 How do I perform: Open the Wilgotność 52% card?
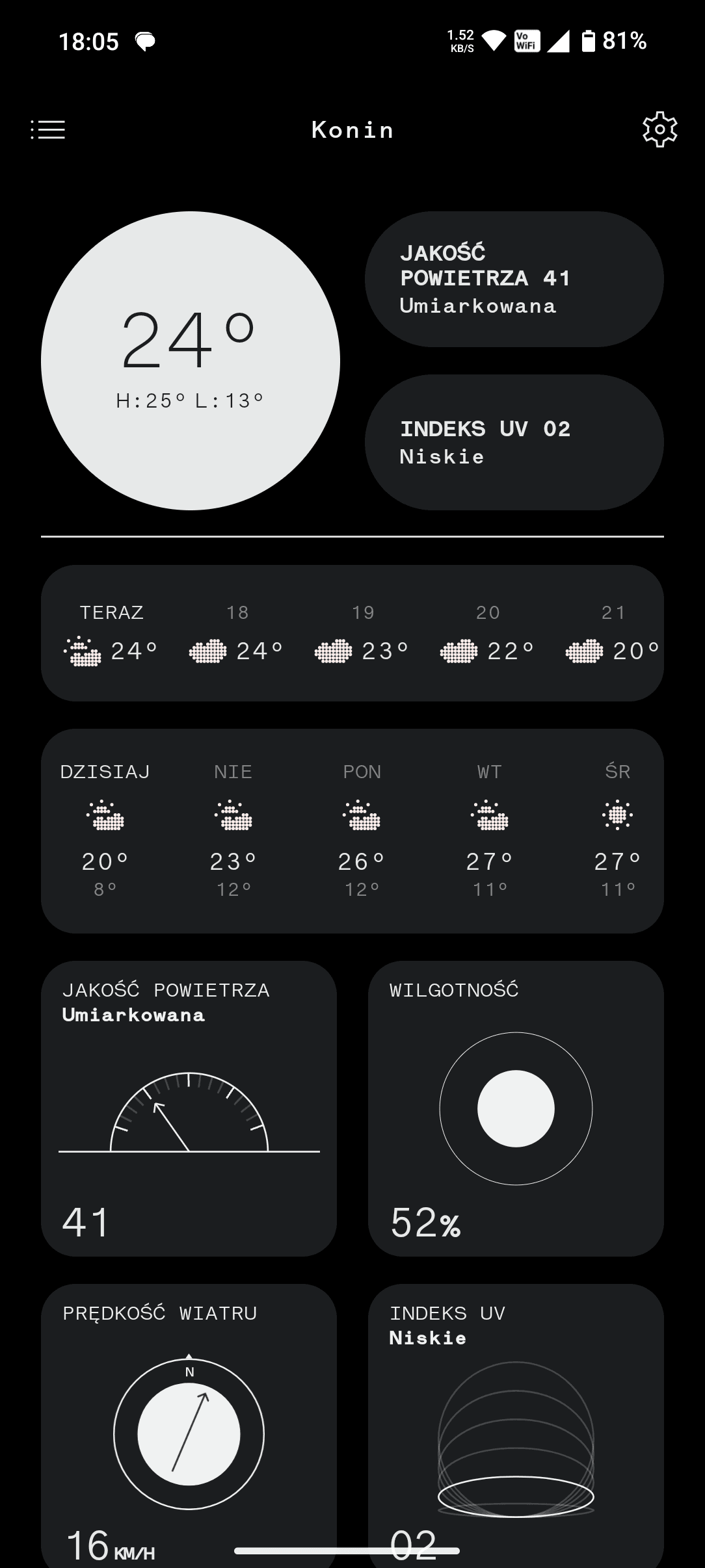(515, 1108)
